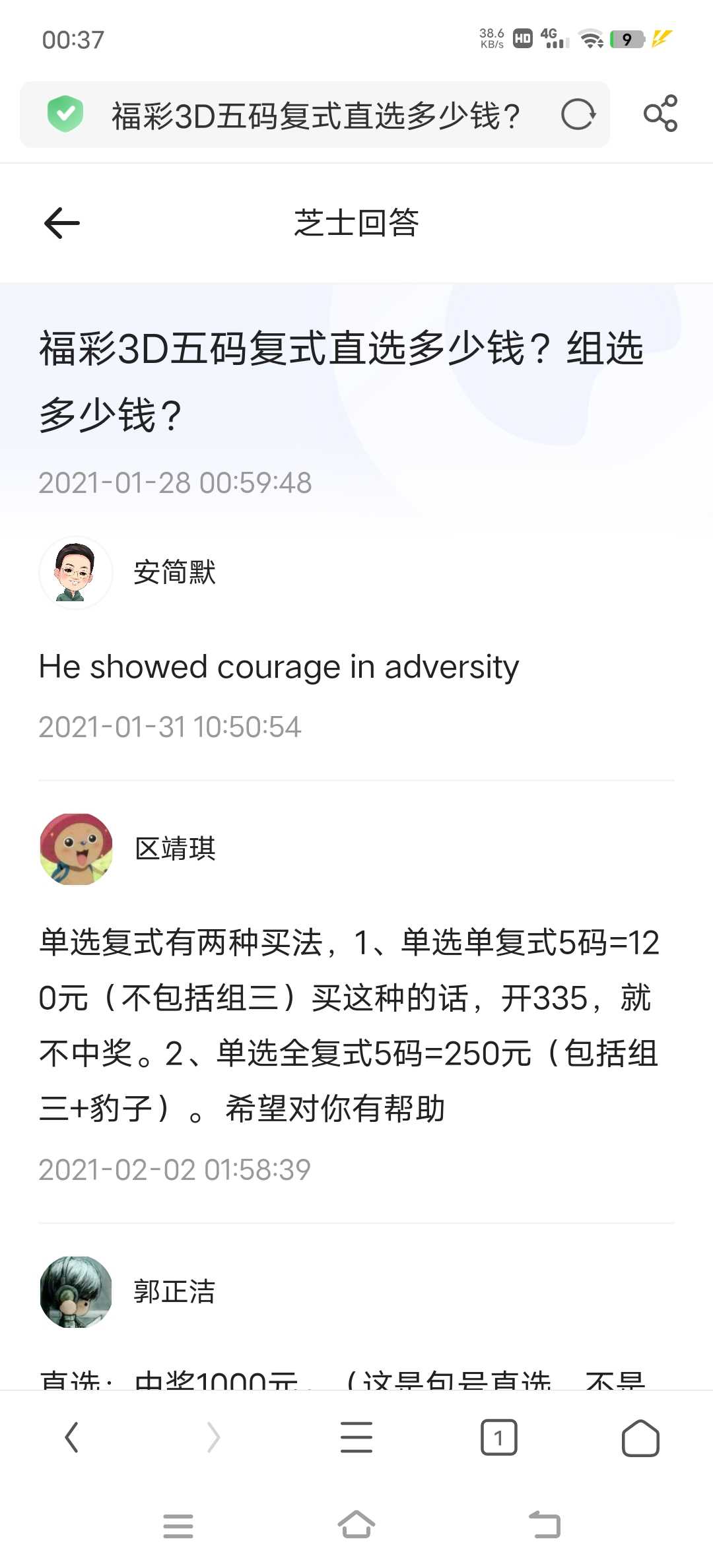The width and height of the screenshot is (713, 1568).
Task: Tap the system back button
Action: click(545, 1524)
